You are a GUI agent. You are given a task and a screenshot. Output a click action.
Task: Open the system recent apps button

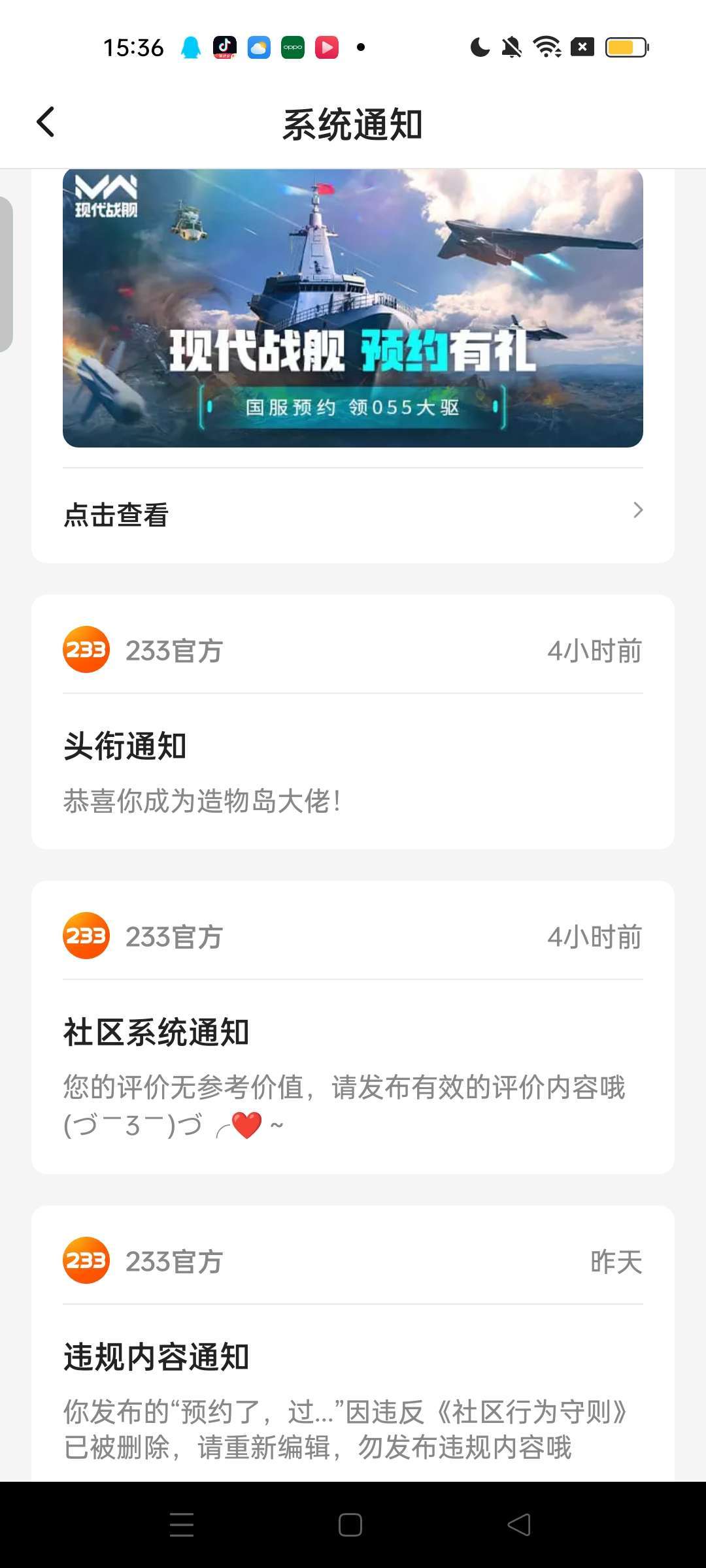tap(182, 1525)
